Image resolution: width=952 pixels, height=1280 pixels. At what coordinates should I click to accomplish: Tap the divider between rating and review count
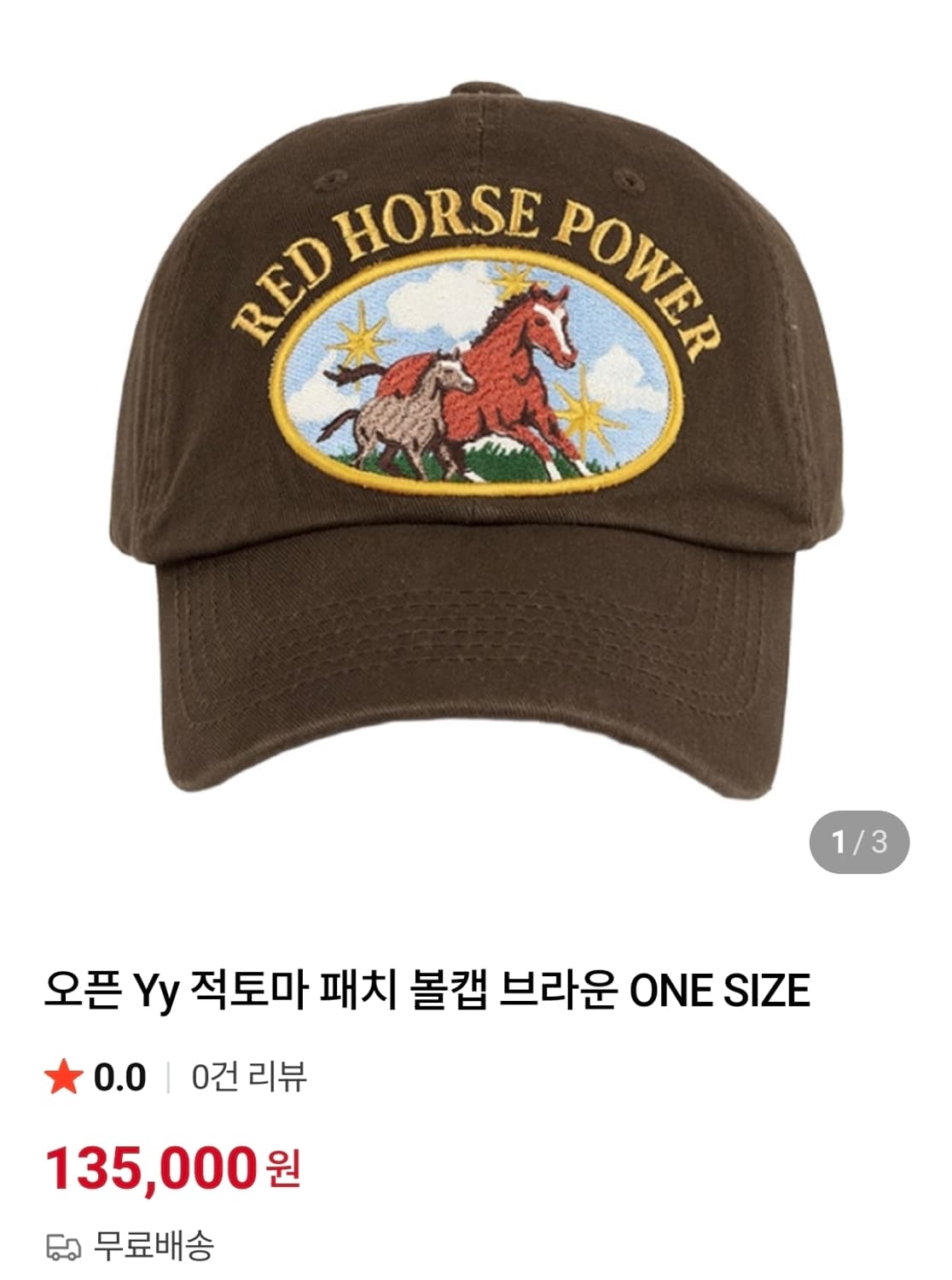(x=169, y=1078)
